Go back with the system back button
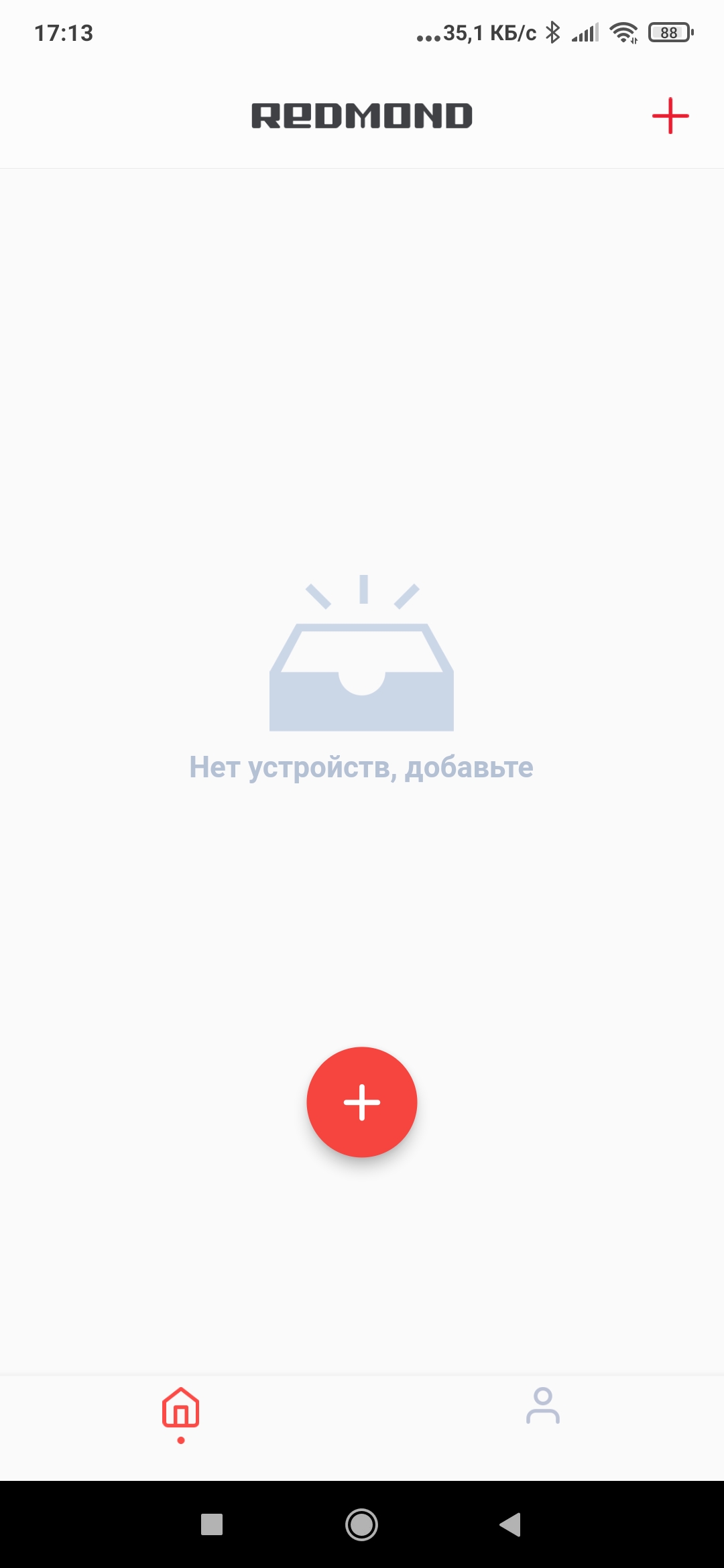 tap(511, 1524)
